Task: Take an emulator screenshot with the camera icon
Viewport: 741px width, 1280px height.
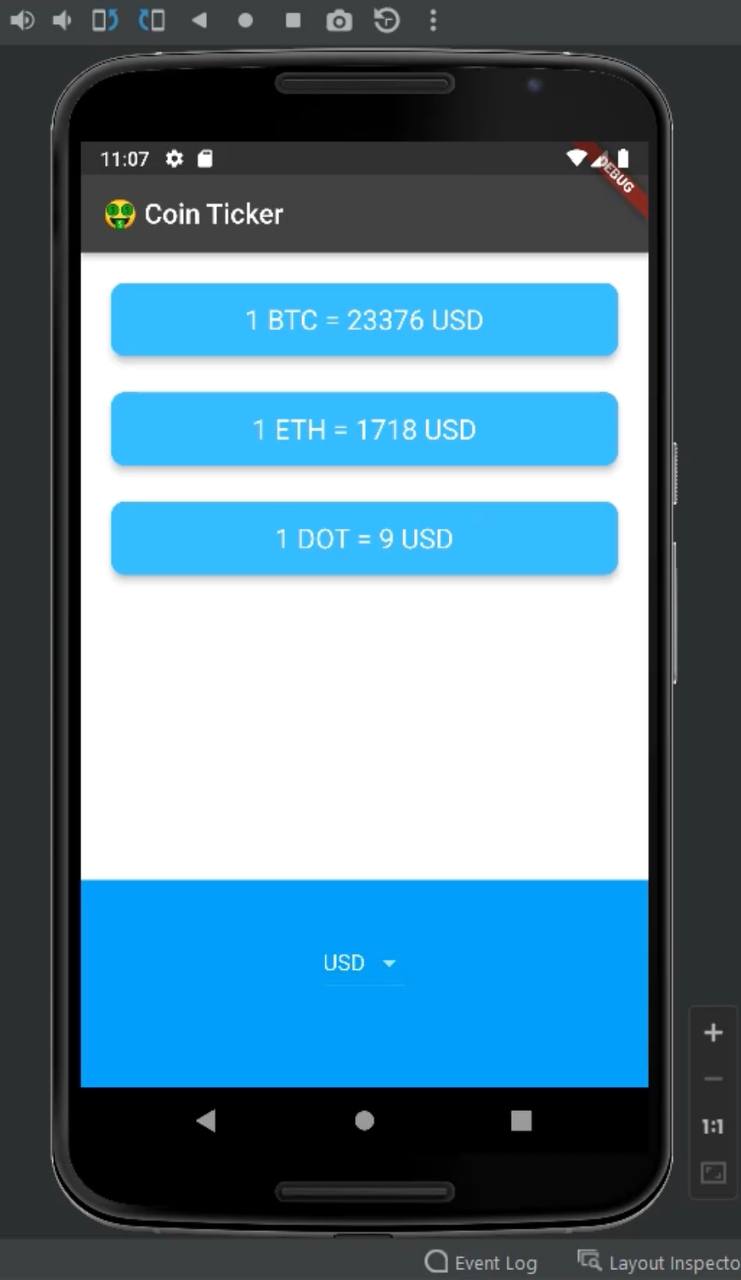Action: (x=339, y=20)
